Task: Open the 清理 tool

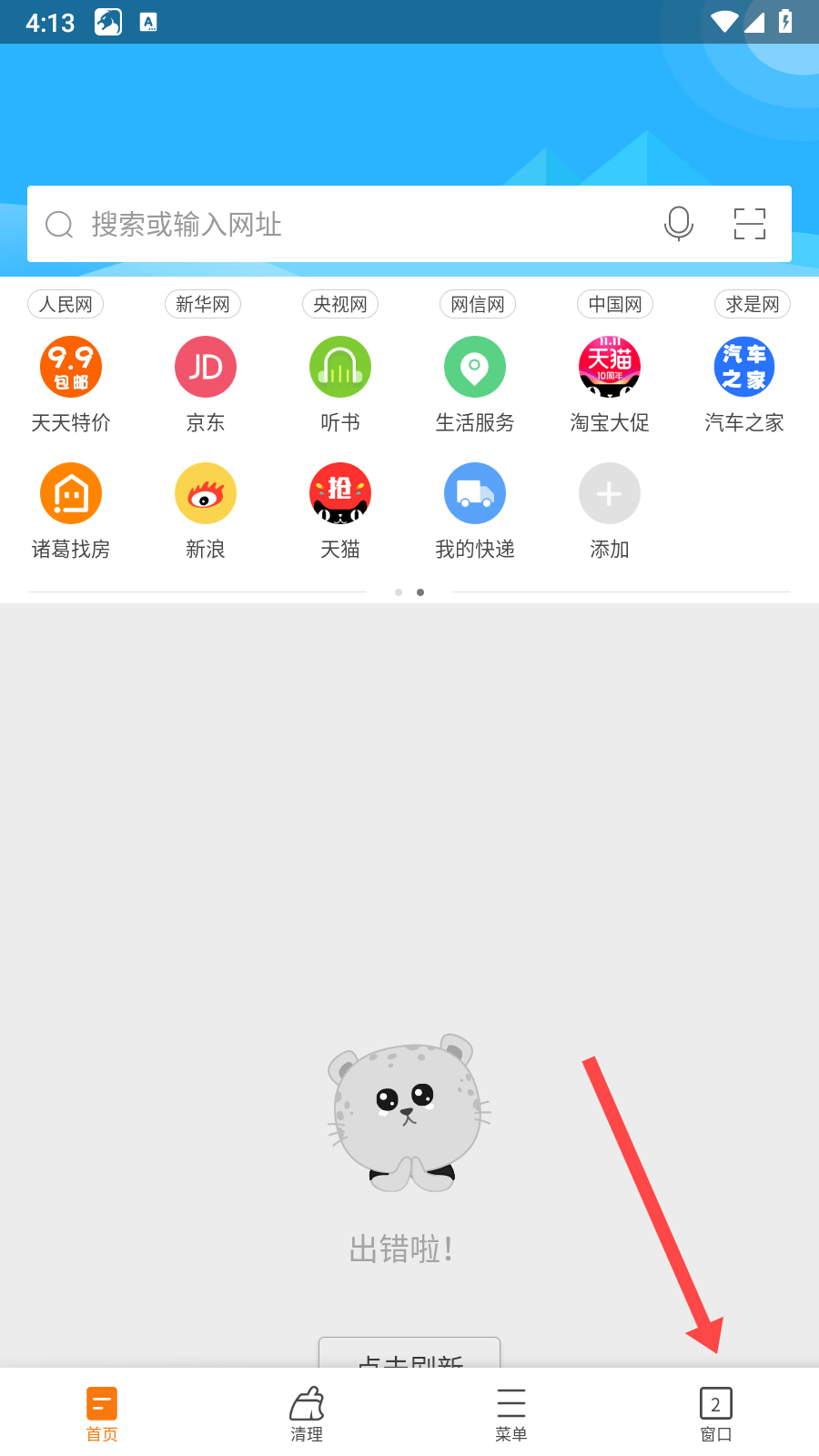Action: point(307,1413)
